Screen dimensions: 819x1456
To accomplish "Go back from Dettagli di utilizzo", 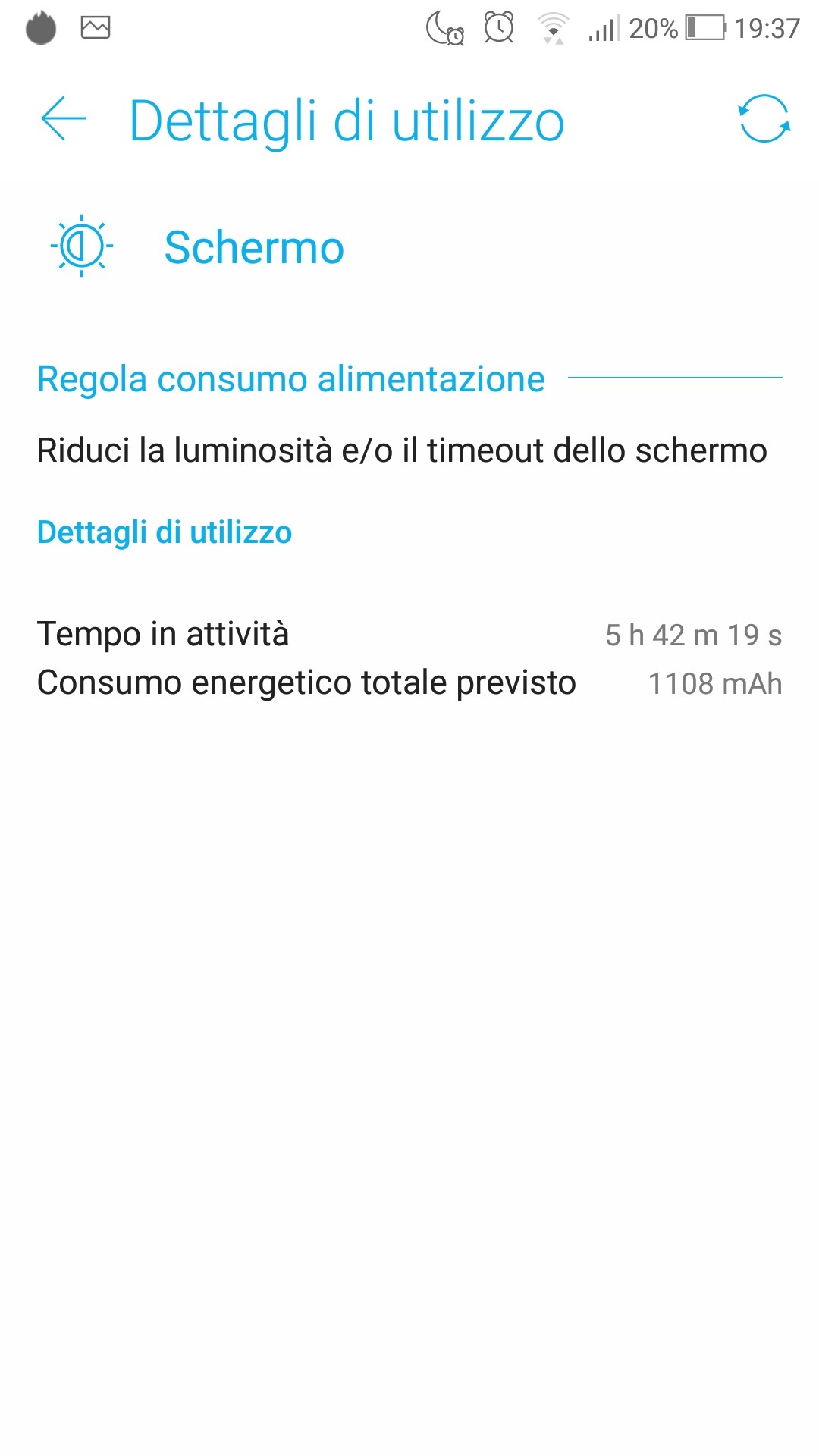I will tap(64, 119).
